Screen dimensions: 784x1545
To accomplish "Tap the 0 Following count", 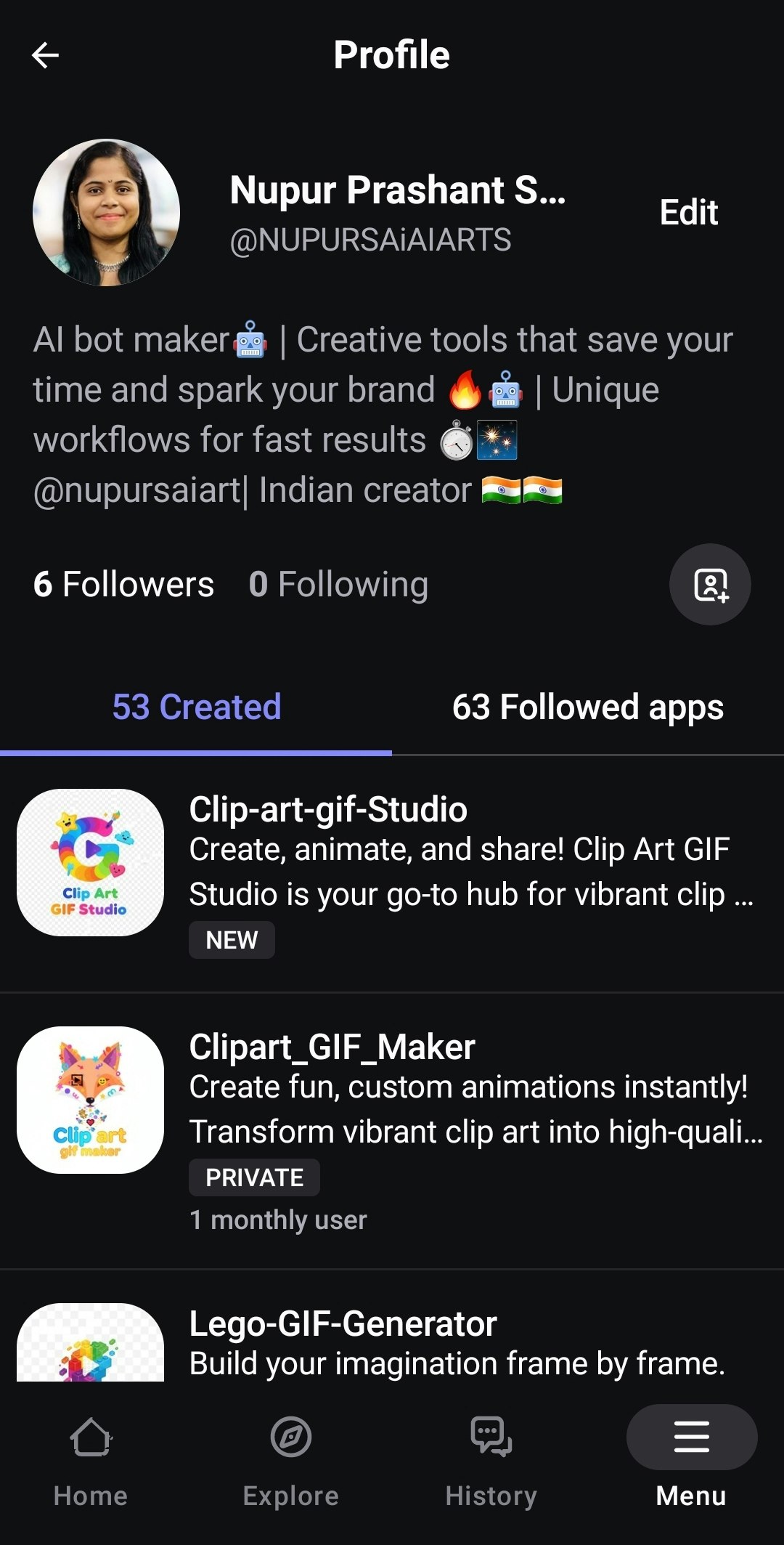I will tap(339, 583).
